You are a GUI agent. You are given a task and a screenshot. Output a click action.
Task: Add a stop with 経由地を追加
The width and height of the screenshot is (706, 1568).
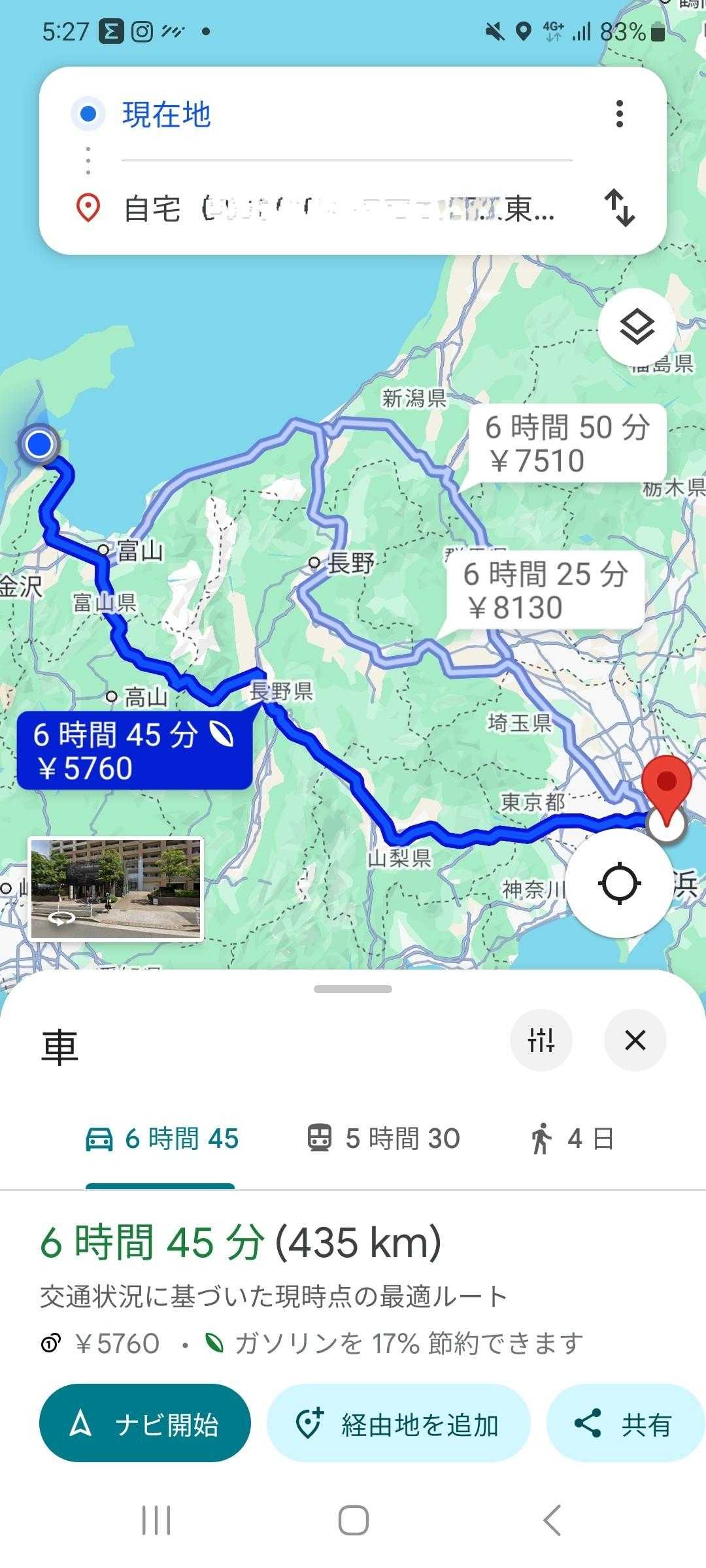point(398,1422)
